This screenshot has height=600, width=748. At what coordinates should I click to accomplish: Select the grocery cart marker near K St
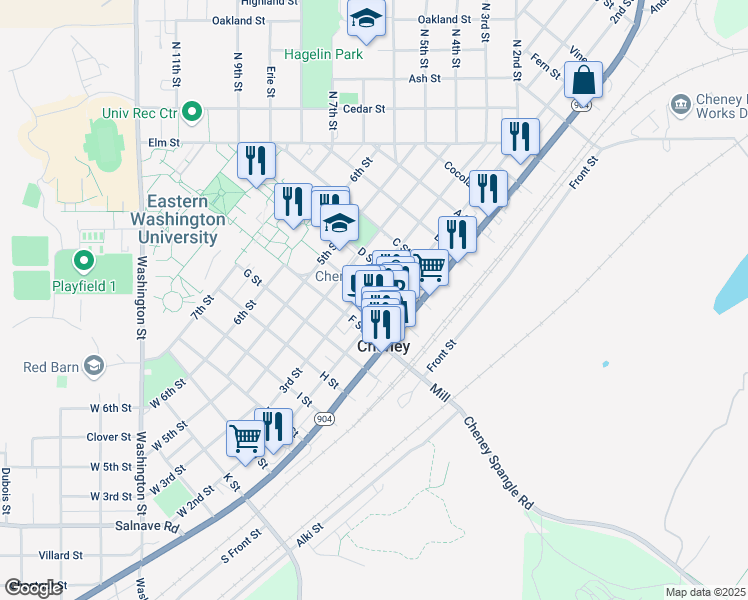(245, 436)
